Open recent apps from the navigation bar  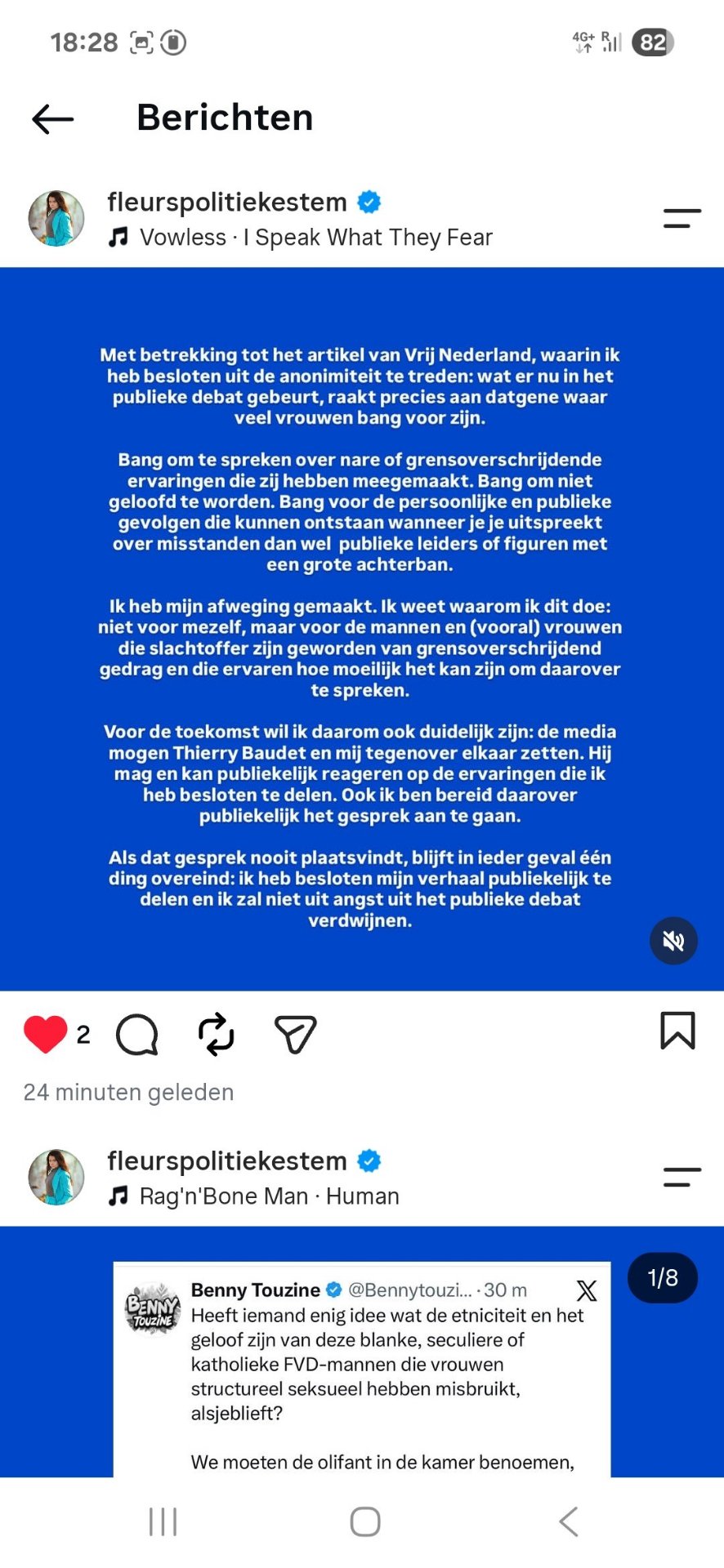pos(163,1521)
